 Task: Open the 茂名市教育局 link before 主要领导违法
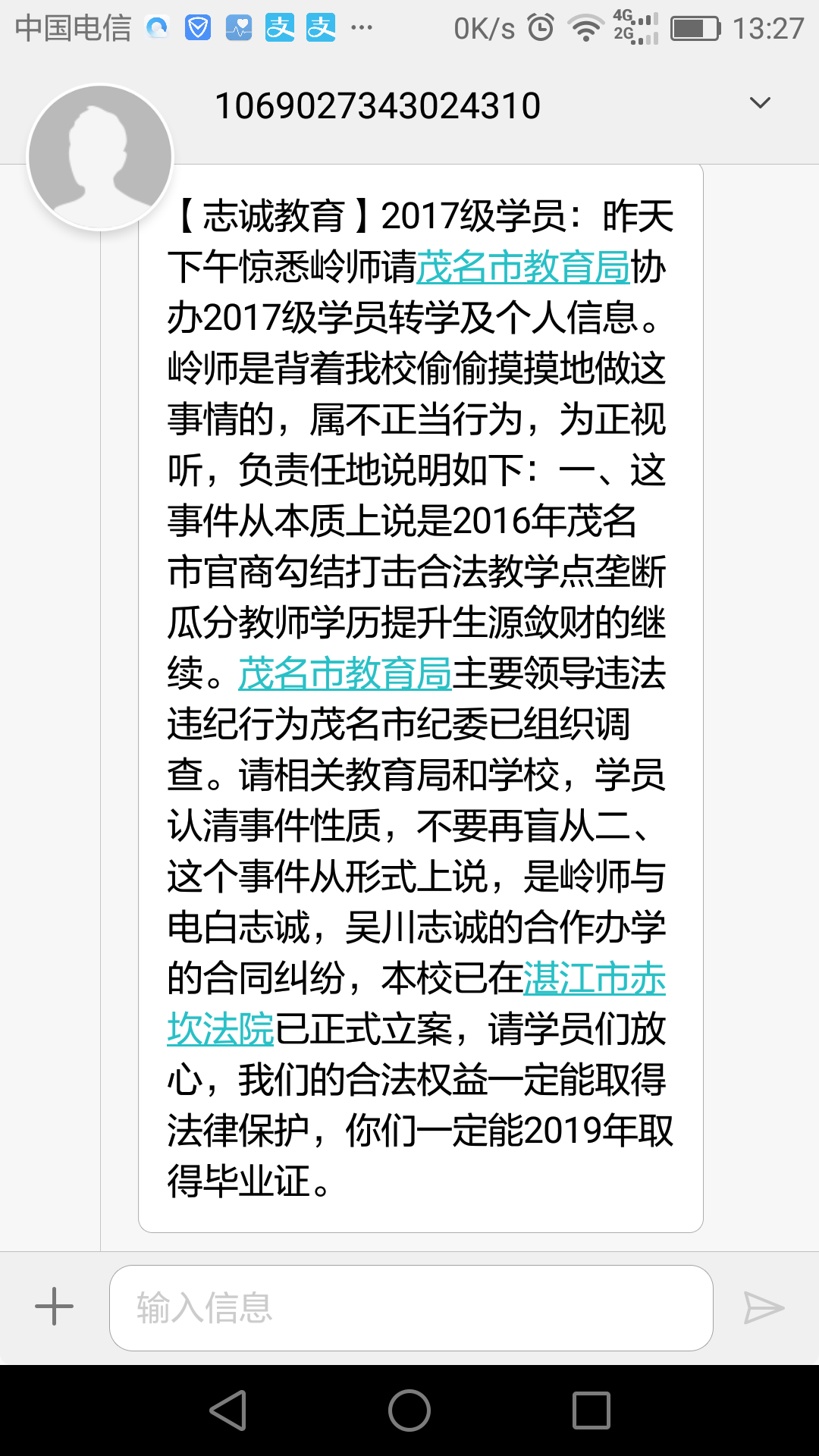[345, 673]
